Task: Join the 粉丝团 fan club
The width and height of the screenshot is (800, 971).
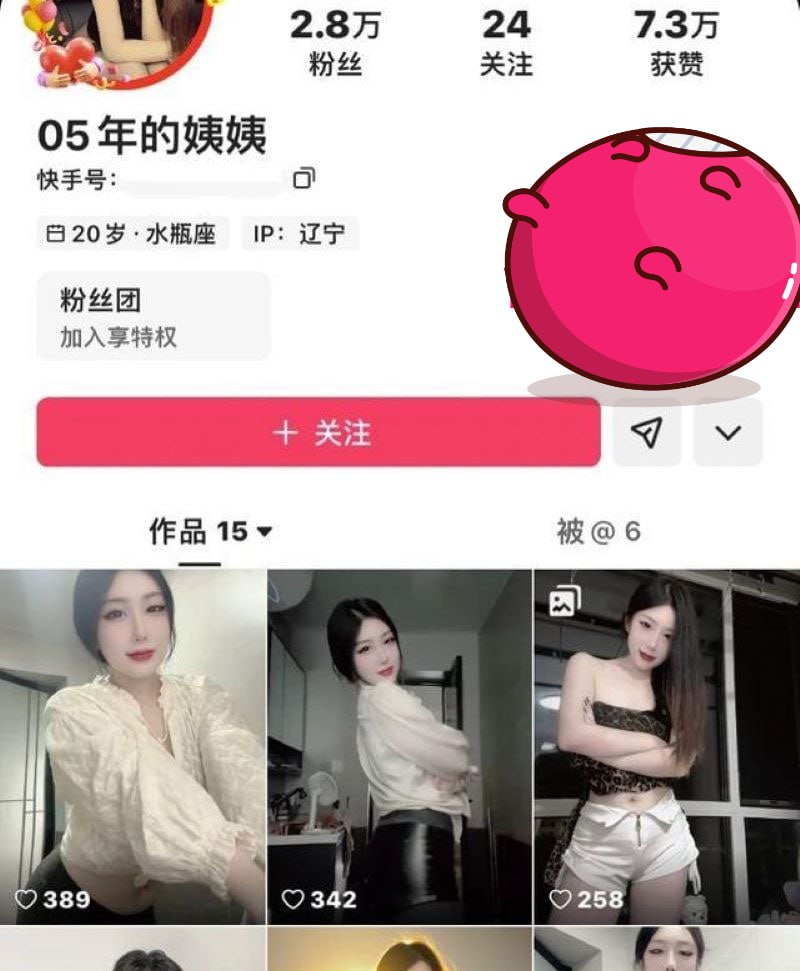Action: point(153,316)
